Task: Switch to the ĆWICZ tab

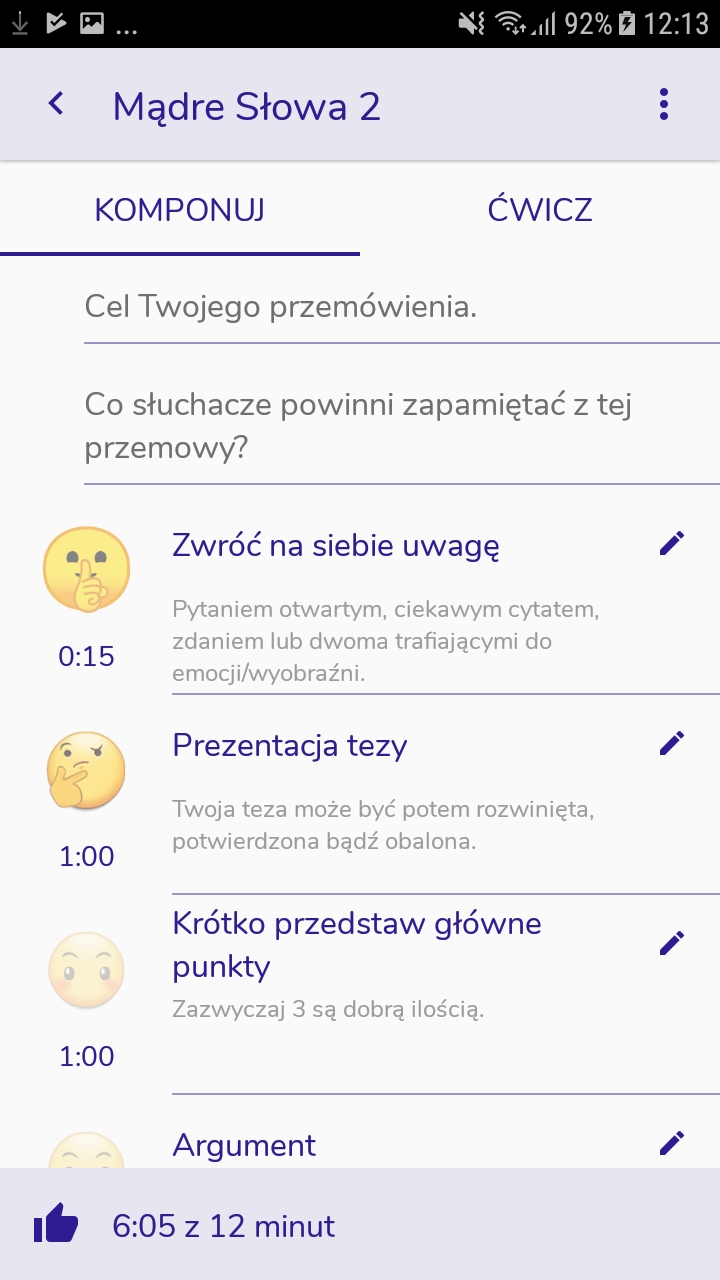Action: (540, 210)
